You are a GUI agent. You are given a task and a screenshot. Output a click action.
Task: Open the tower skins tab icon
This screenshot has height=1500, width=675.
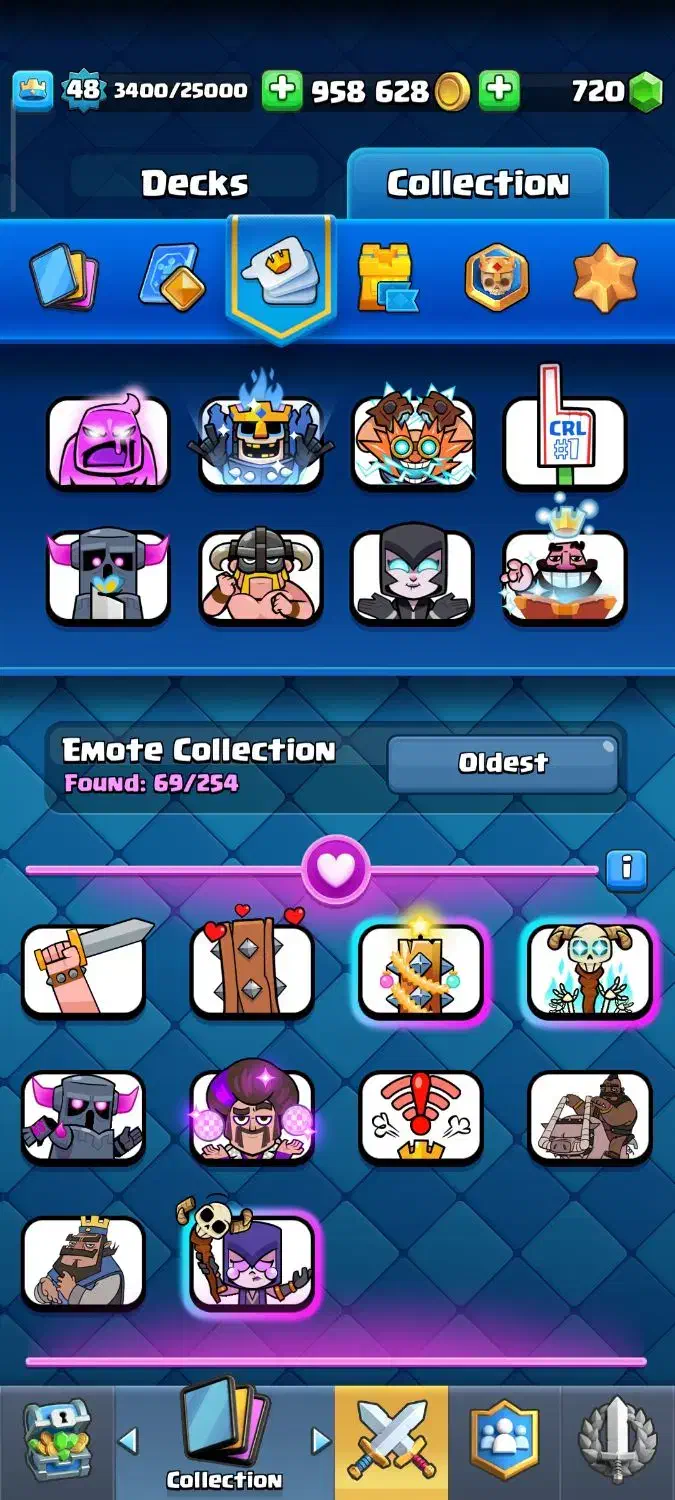click(x=388, y=276)
